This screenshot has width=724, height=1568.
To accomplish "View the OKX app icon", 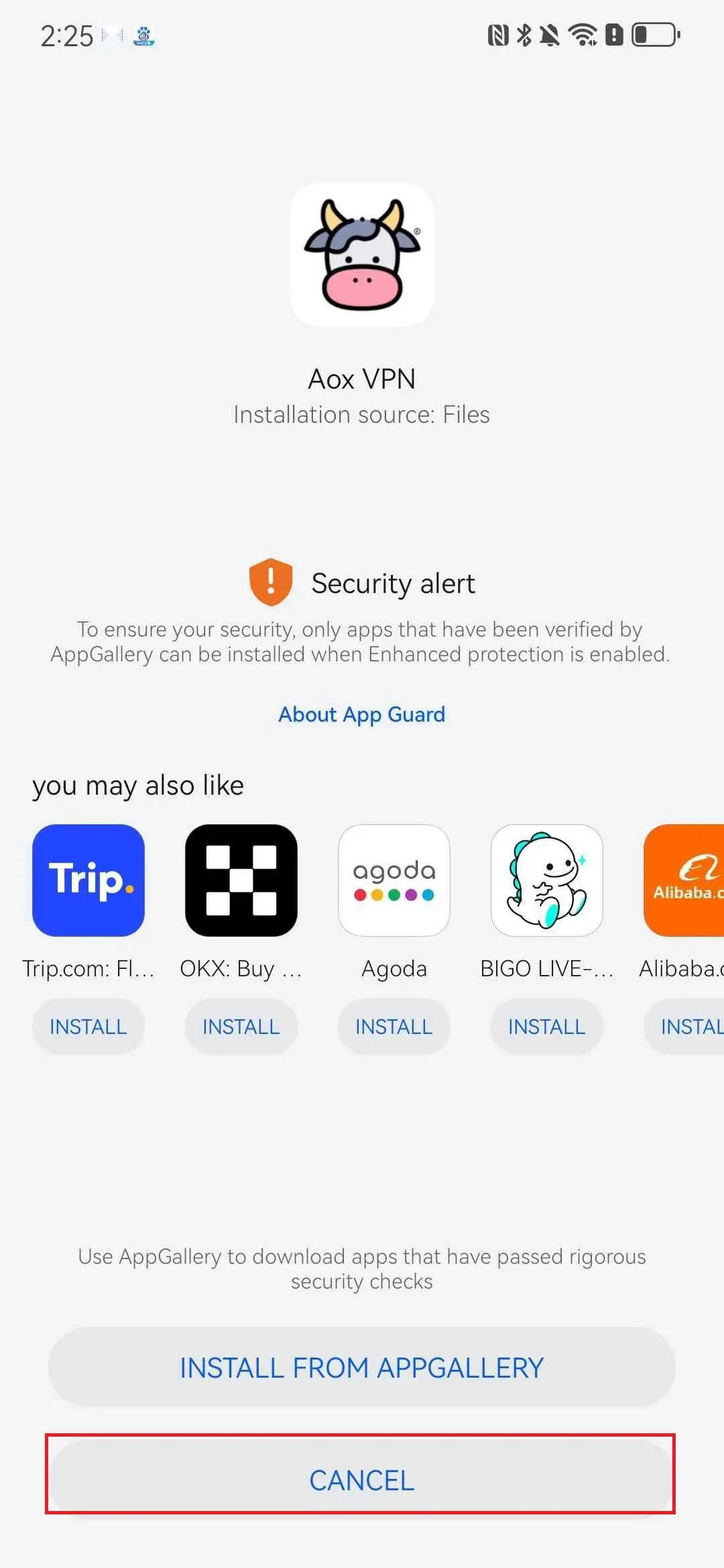I will [x=241, y=880].
